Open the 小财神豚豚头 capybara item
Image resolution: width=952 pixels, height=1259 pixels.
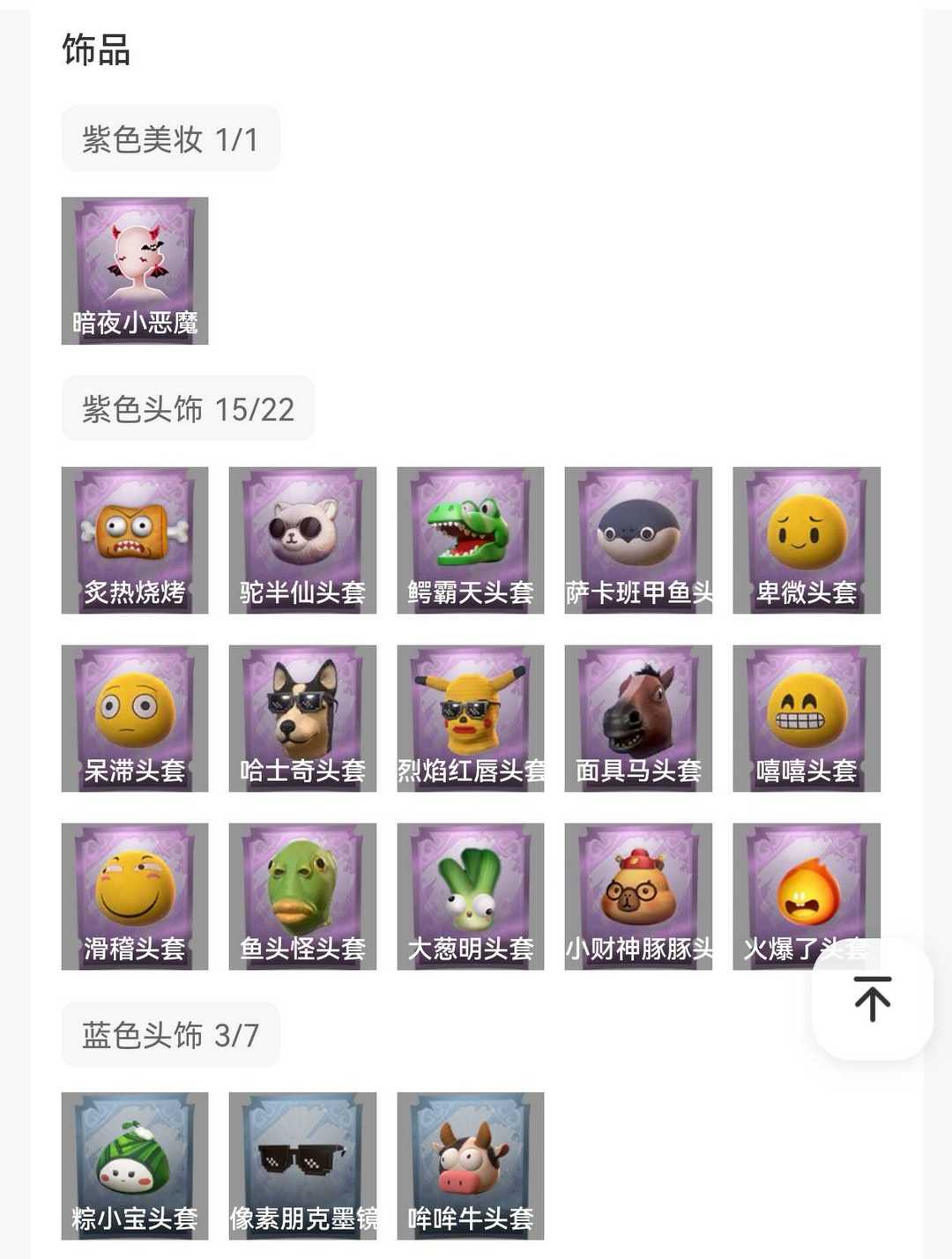point(638,897)
